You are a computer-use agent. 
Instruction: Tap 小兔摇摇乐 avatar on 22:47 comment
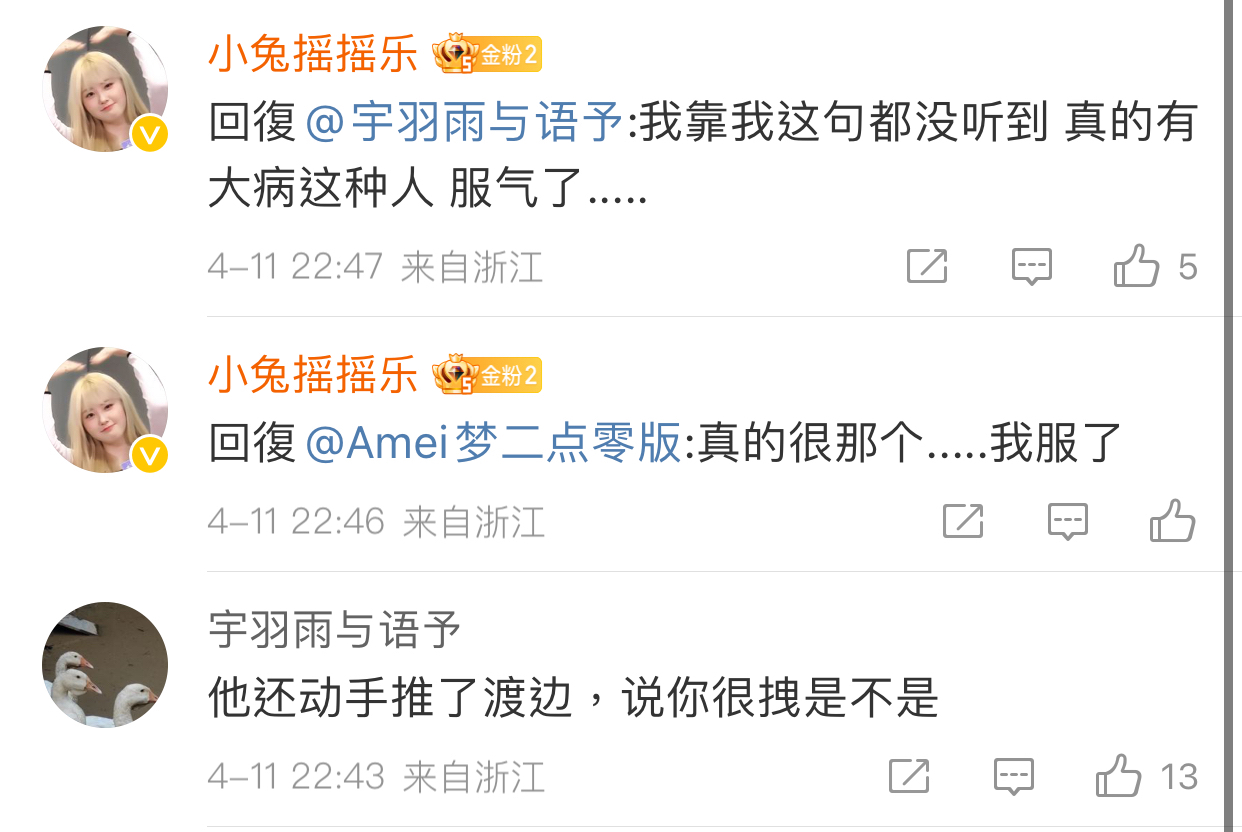105,90
